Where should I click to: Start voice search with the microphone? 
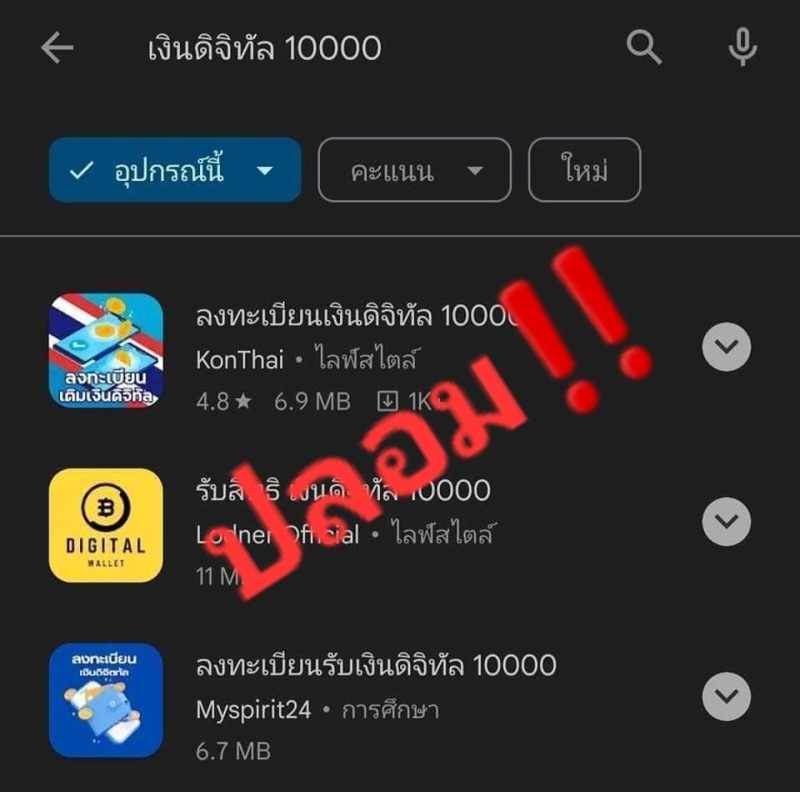pos(742,47)
